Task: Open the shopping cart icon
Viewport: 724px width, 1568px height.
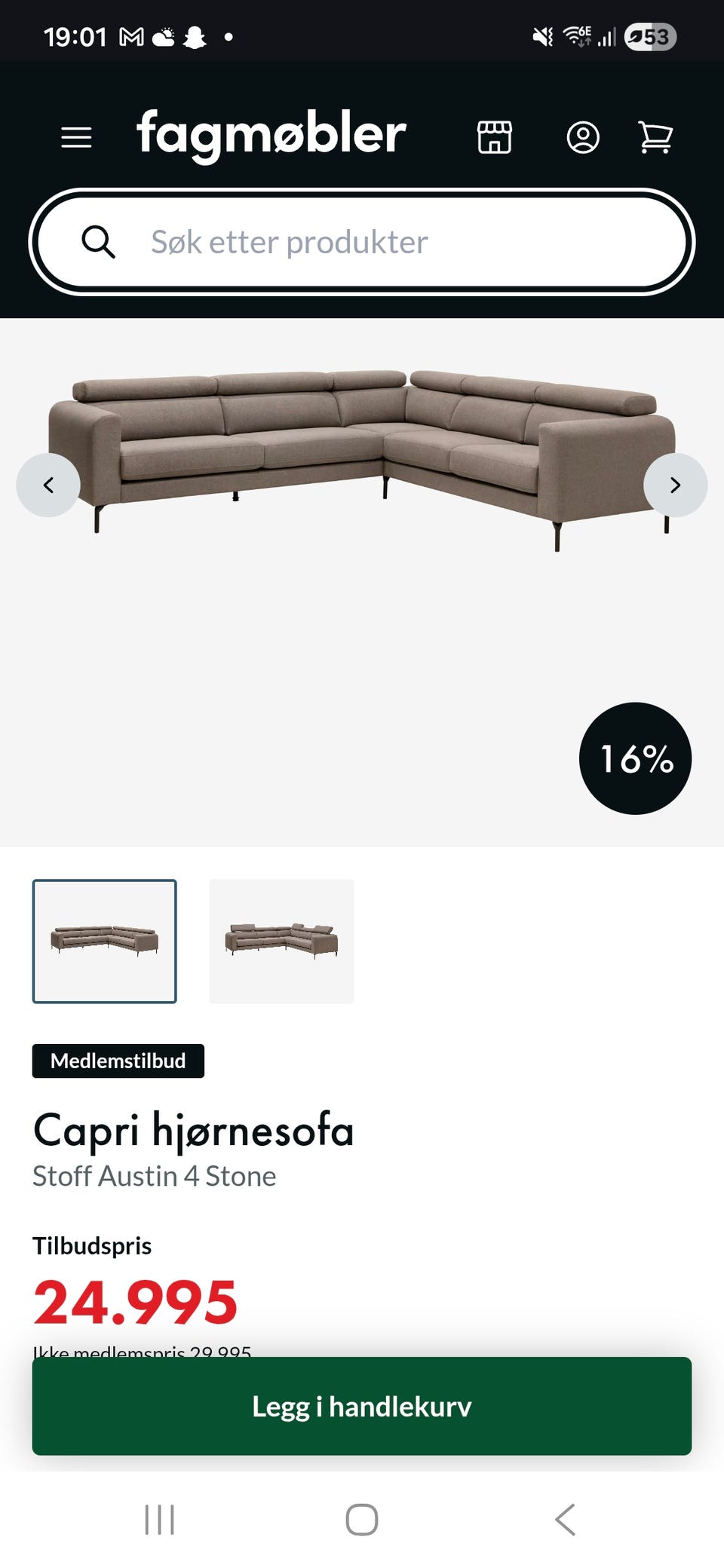Action: click(x=655, y=137)
